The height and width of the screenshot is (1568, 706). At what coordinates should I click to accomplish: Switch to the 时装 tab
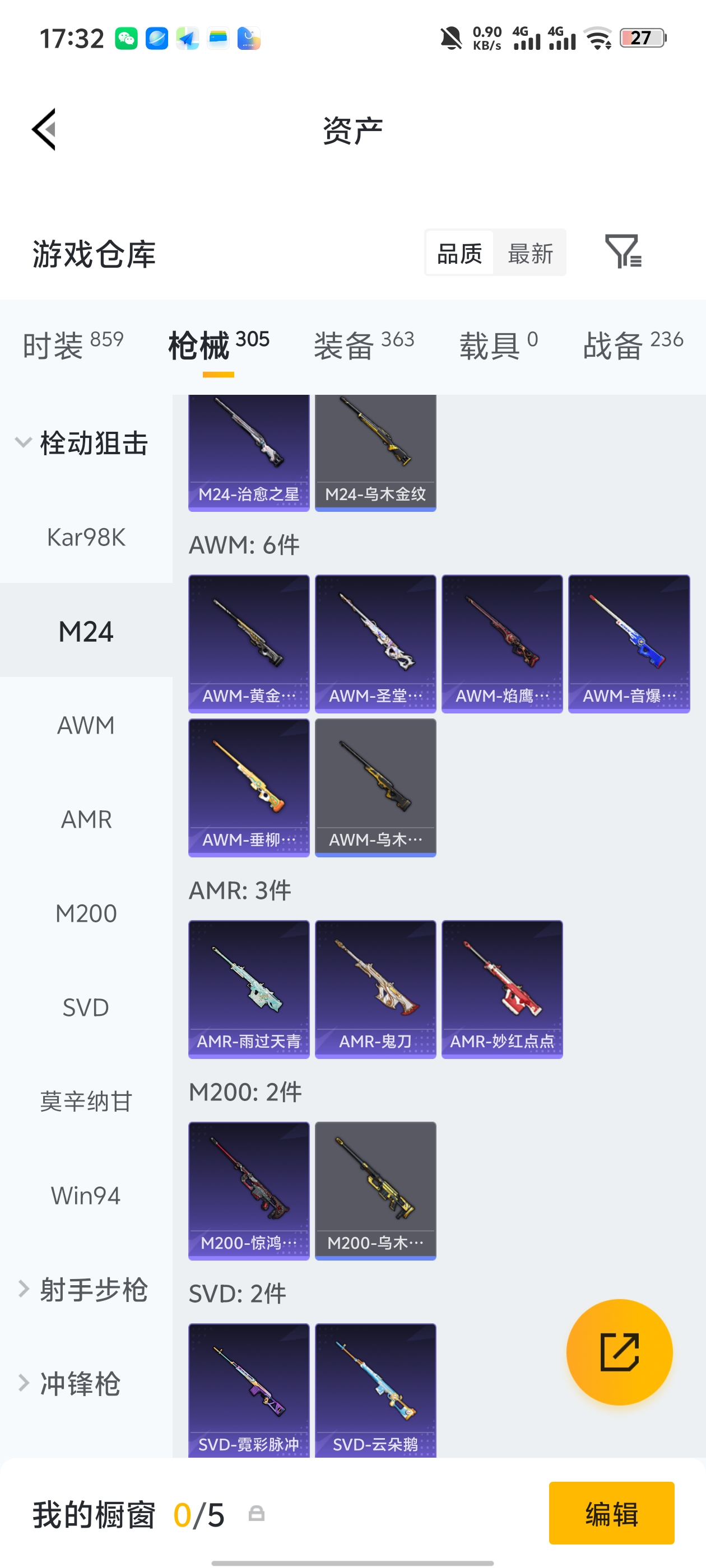click(x=72, y=344)
